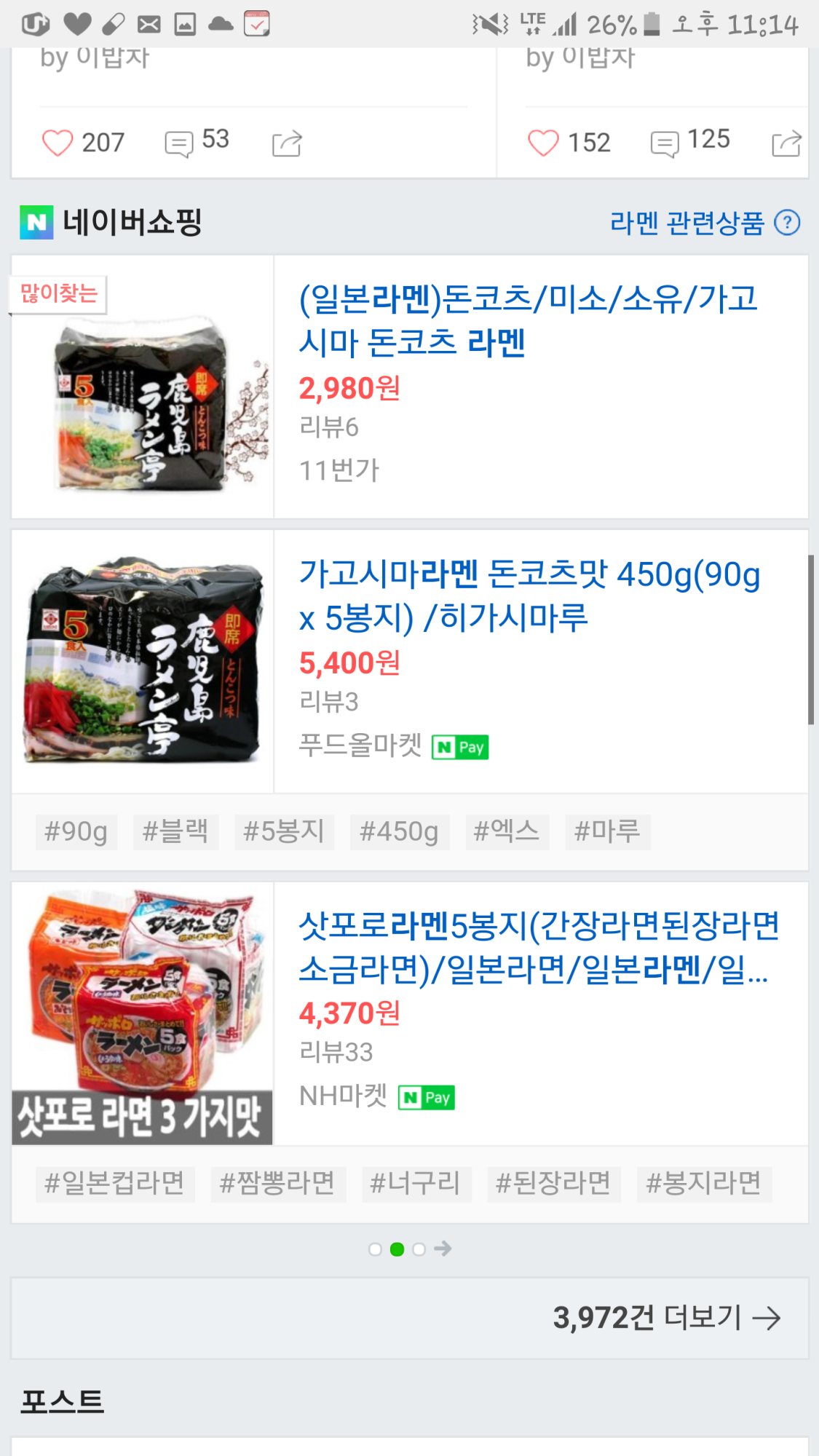The height and width of the screenshot is (1456, 819).
Task: Select the #450g tag
Action: pos(399,831)
